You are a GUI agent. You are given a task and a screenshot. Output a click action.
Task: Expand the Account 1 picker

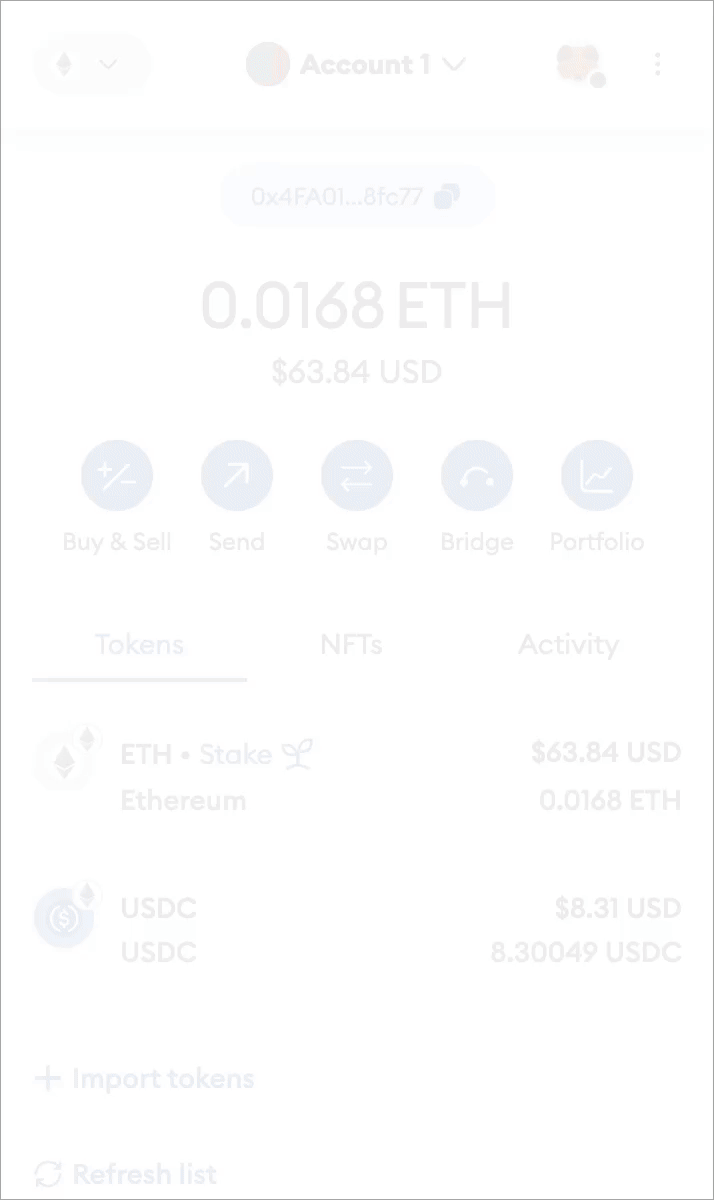coord(357,65)
